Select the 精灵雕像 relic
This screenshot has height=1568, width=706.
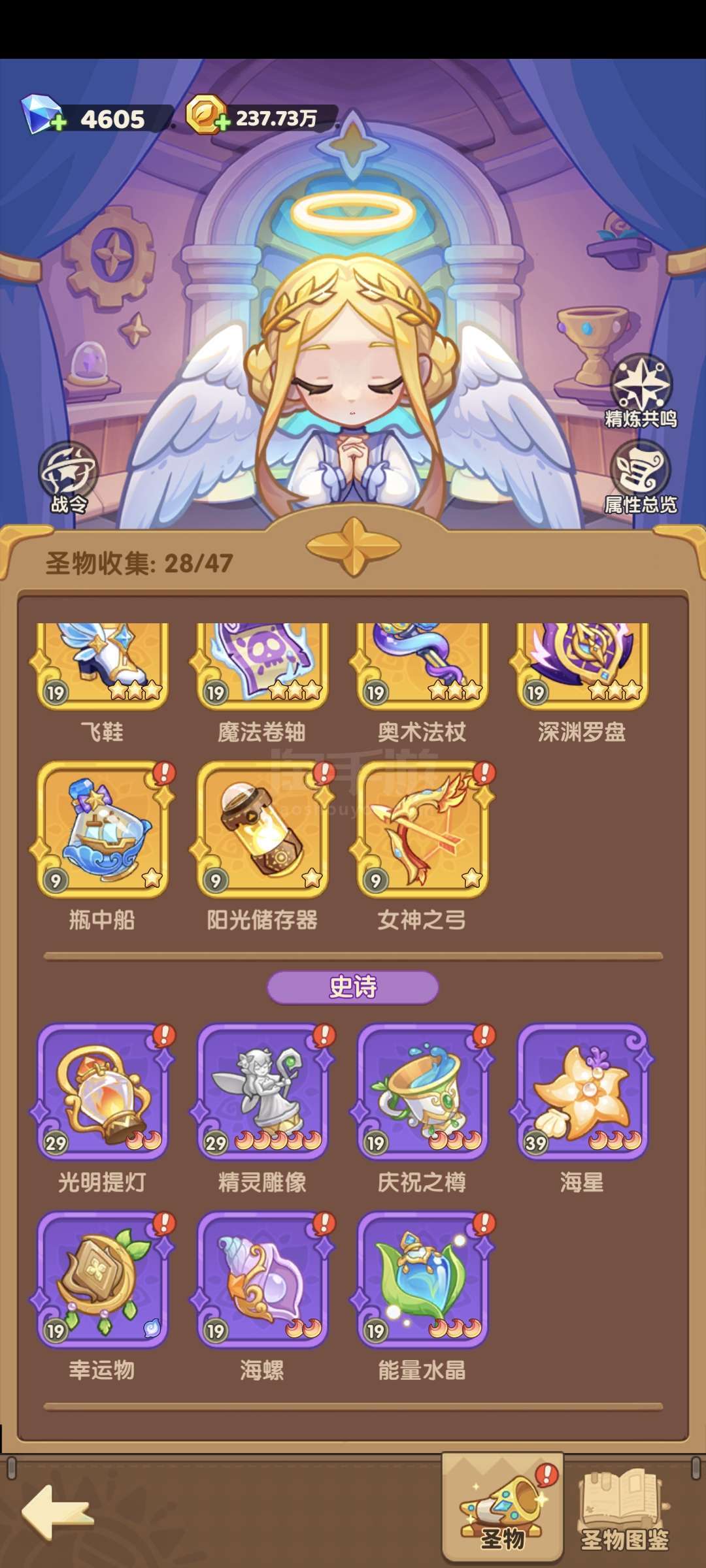click(x=262, y=1092)
